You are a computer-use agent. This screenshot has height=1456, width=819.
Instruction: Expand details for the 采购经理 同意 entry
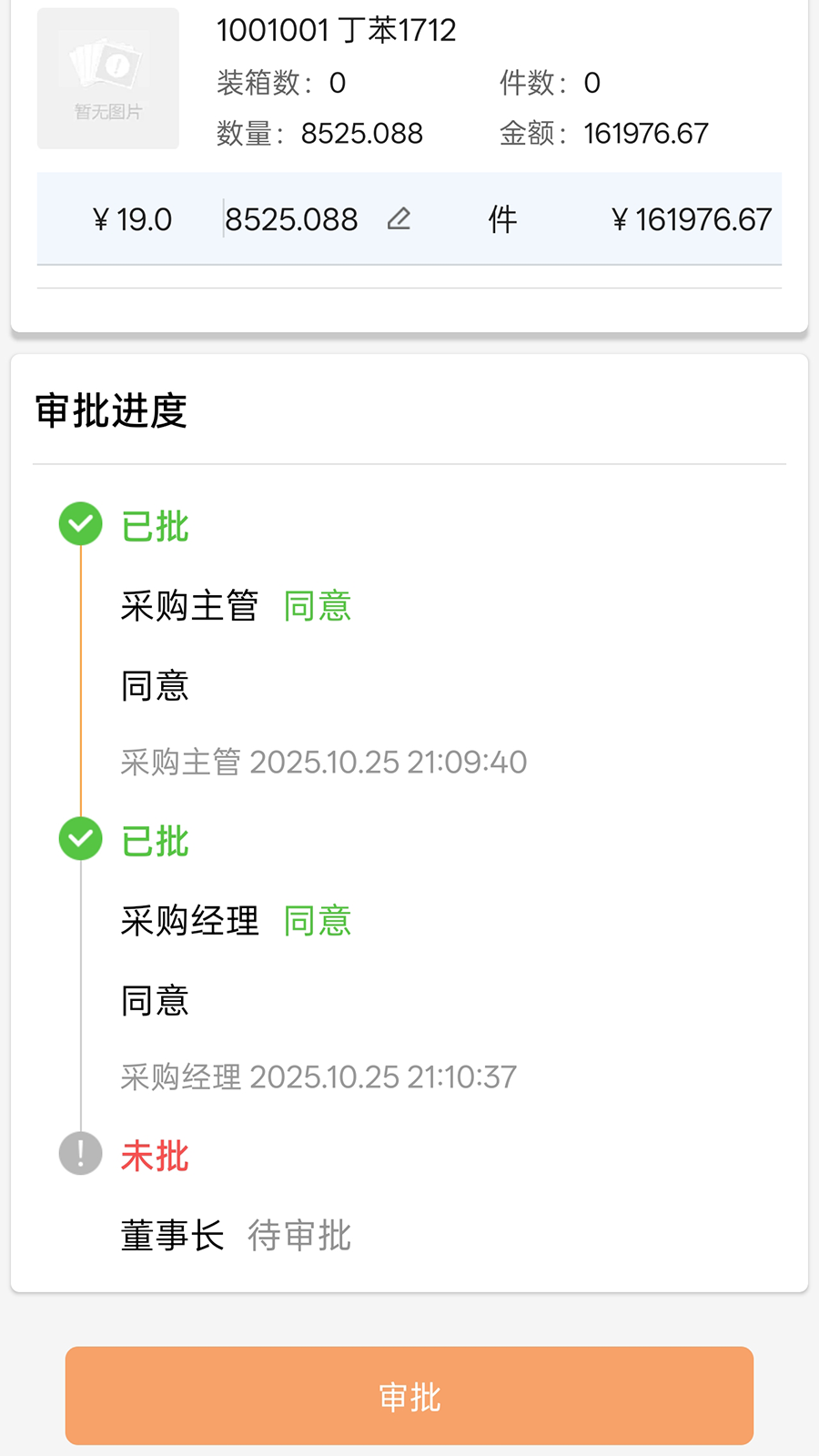tap(317, 920)
